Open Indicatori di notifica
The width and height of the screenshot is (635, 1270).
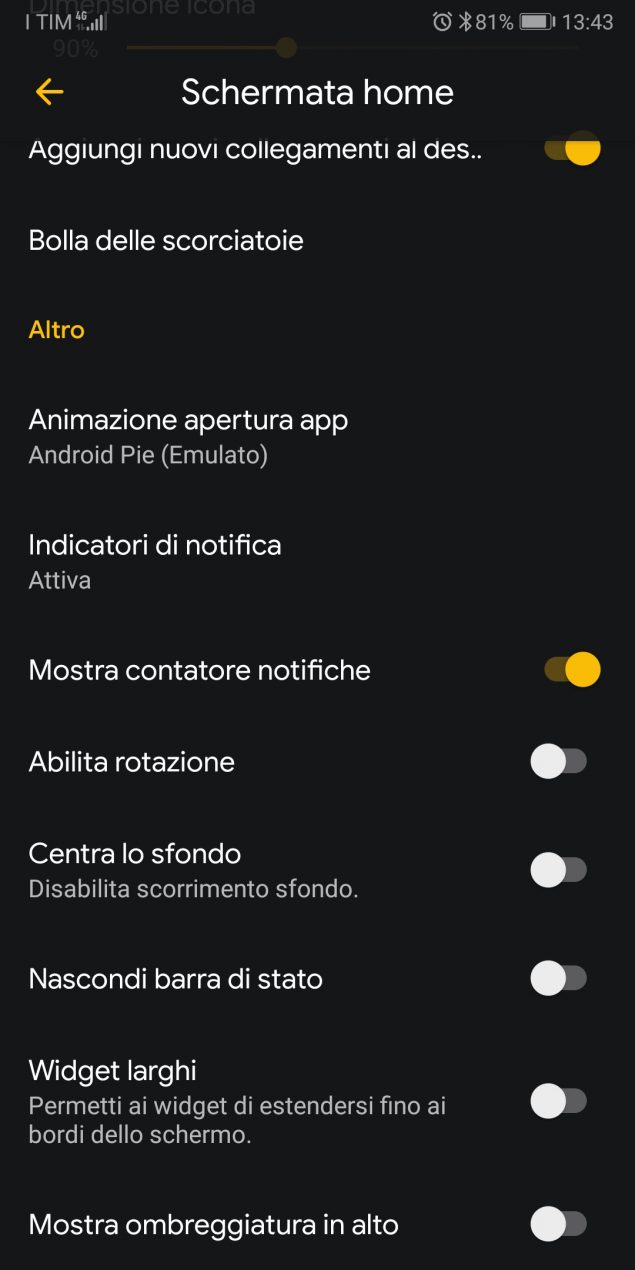pyautogui.click(x=317, y=561)
